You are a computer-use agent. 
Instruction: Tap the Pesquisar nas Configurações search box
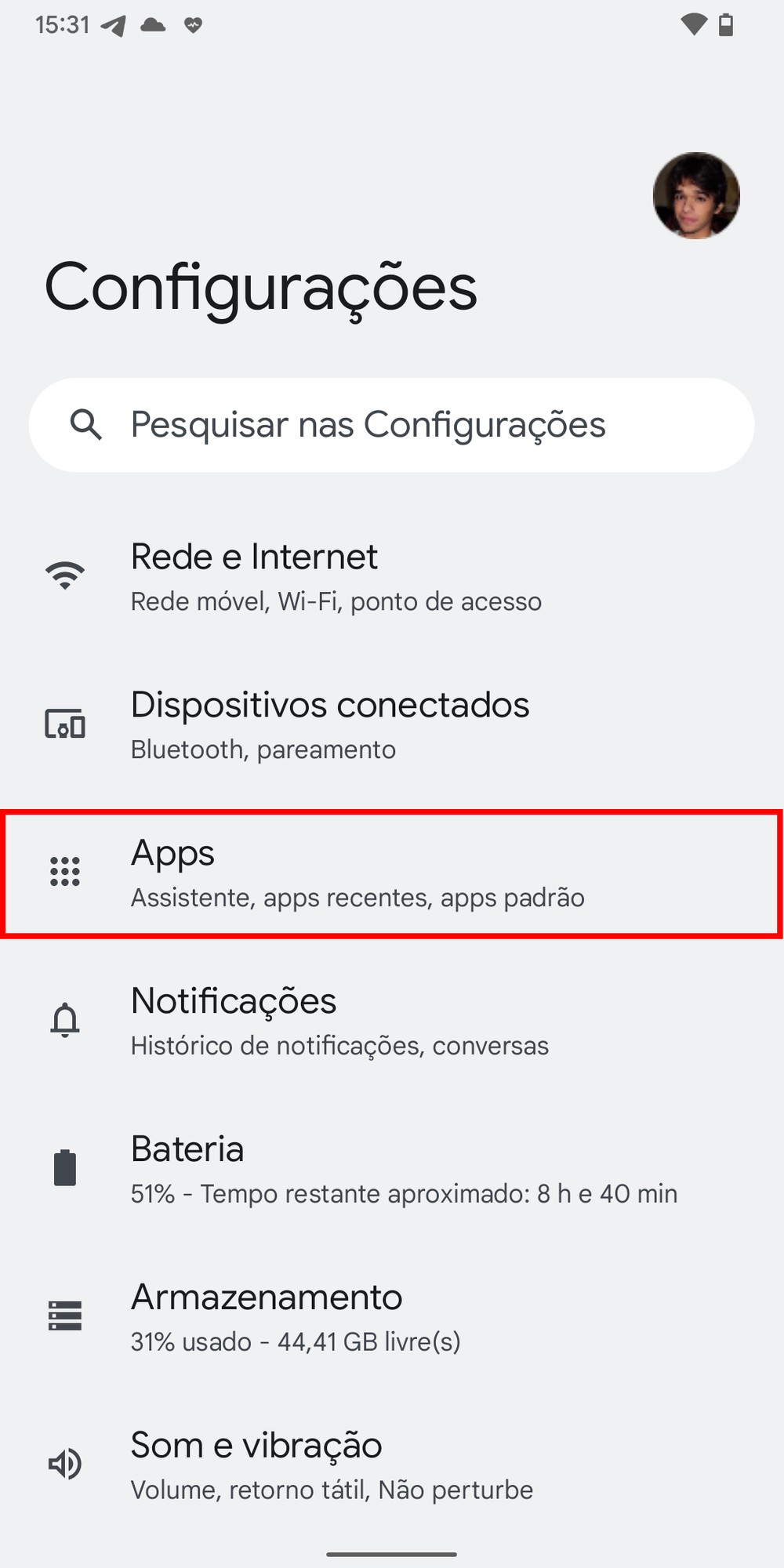[x=392, y=425]
